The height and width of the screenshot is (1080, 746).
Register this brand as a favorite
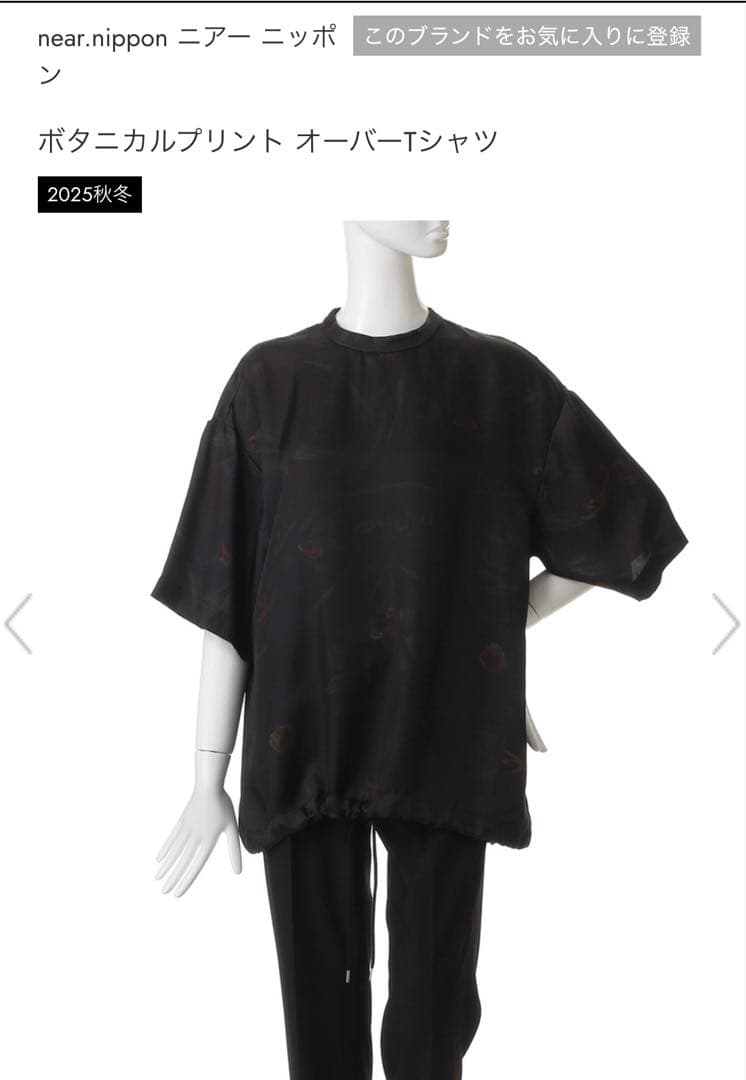click(x=527, y=37)
